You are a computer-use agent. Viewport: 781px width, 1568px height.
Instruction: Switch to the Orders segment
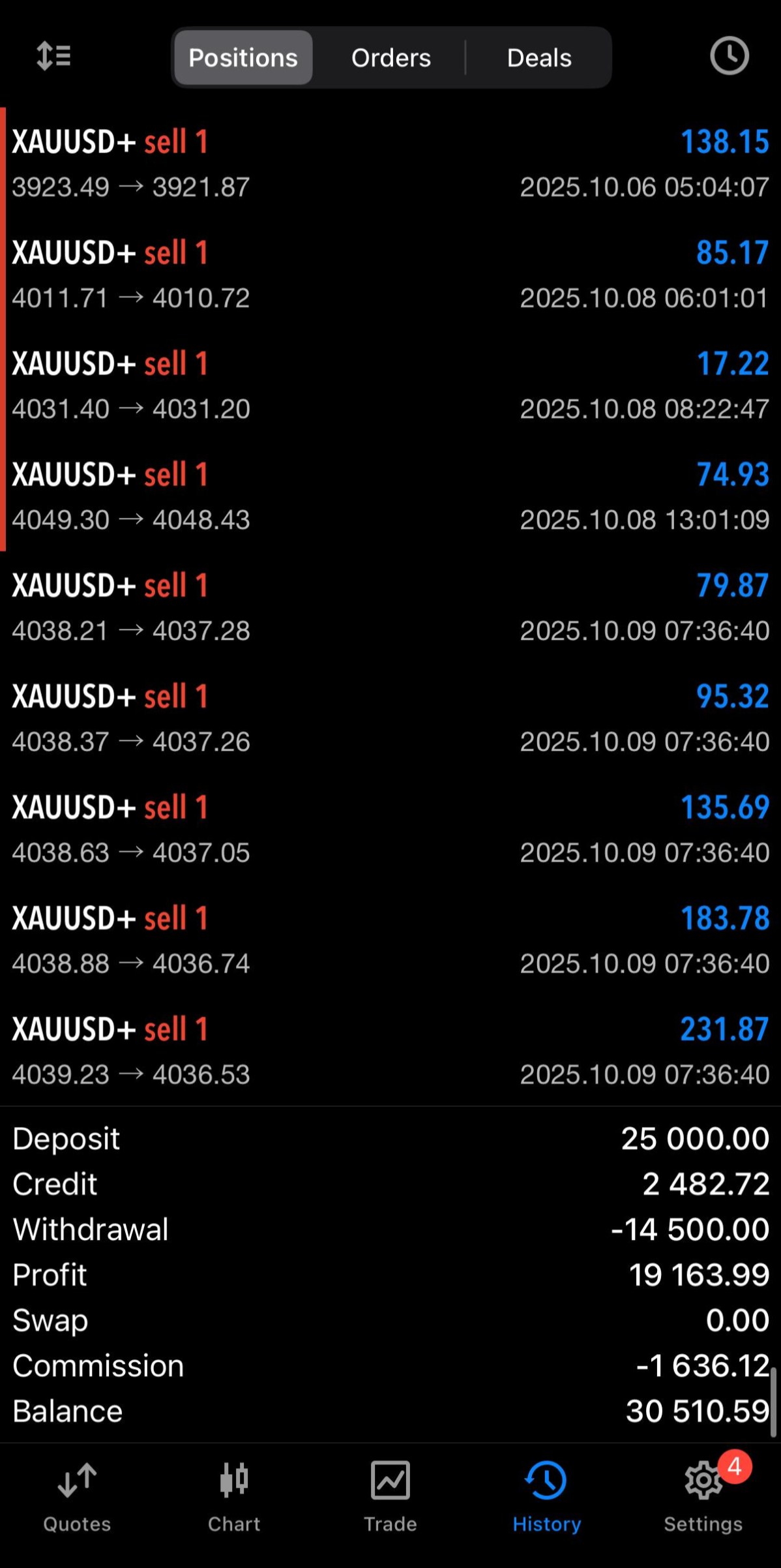coord(391,57)
